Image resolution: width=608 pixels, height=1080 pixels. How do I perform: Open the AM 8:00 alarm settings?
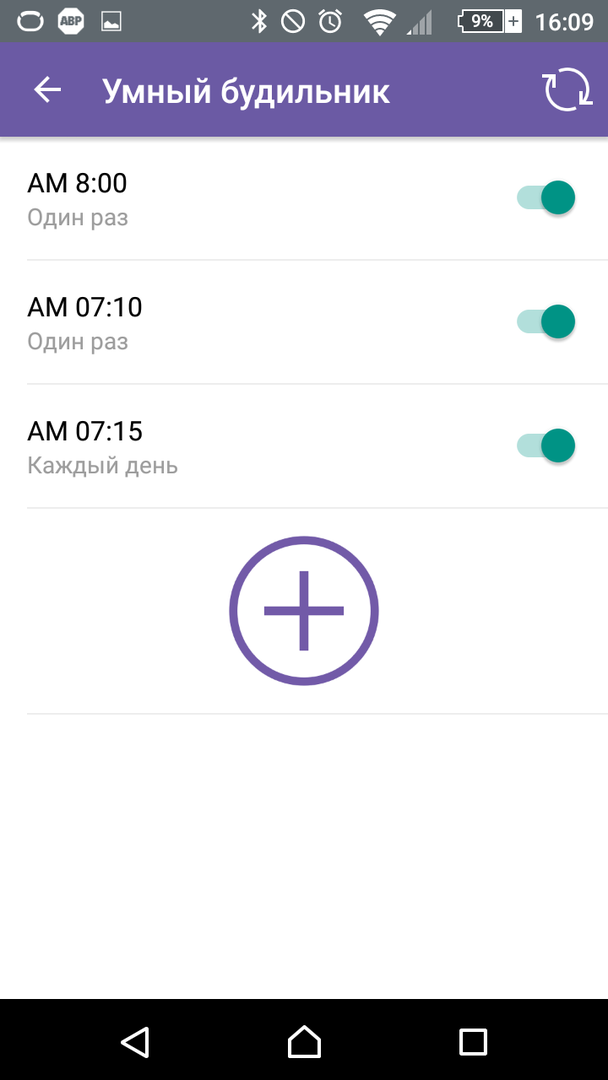(x=200, y=198)
